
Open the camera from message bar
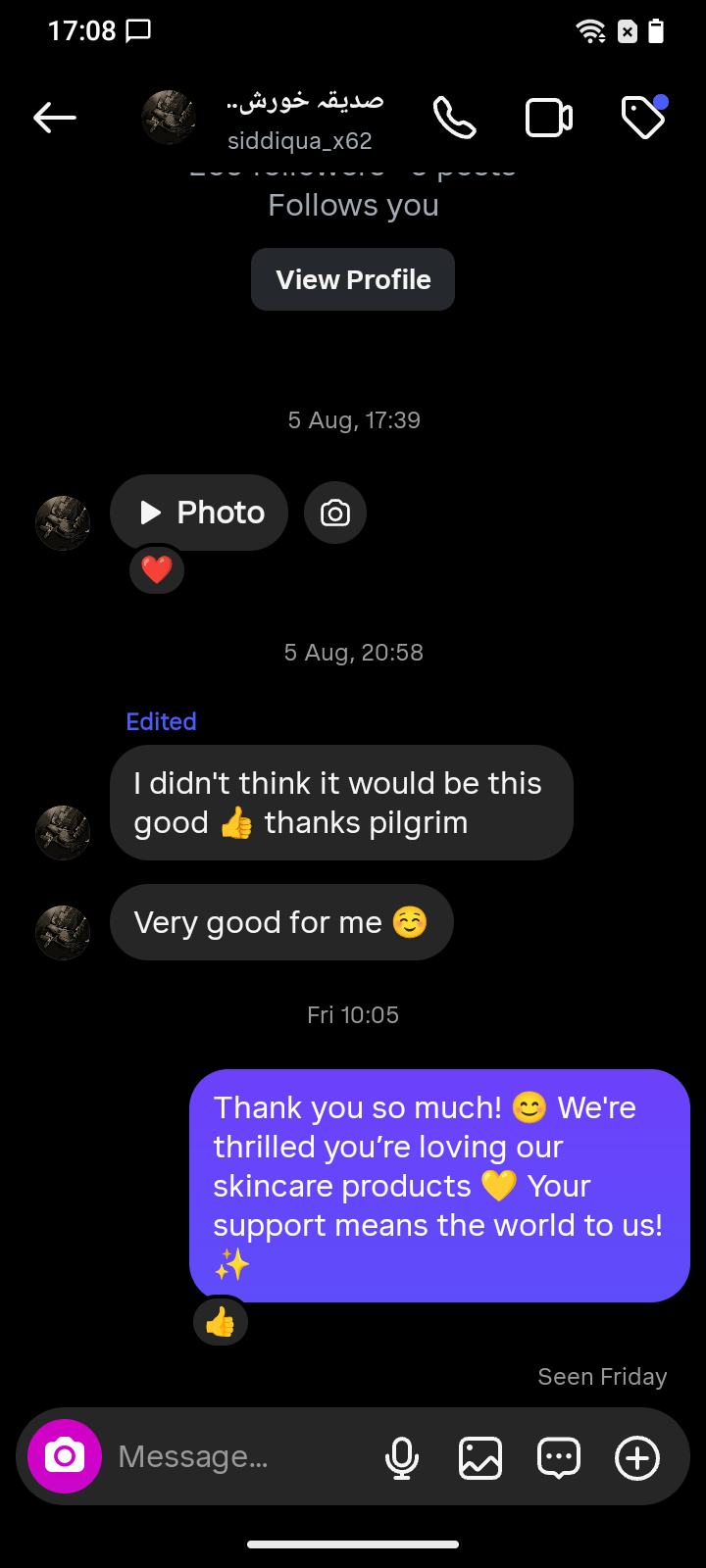(x=65, y=1456)
